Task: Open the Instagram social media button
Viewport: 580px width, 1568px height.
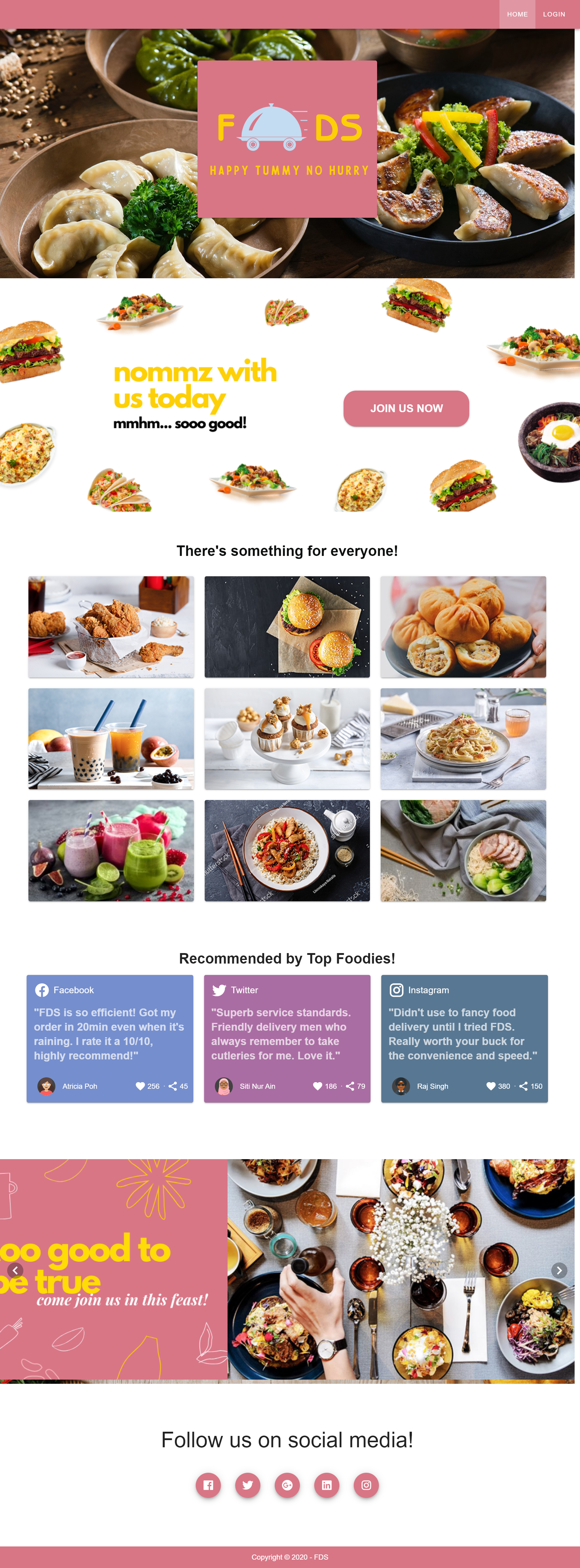Action: [366, 1485]
